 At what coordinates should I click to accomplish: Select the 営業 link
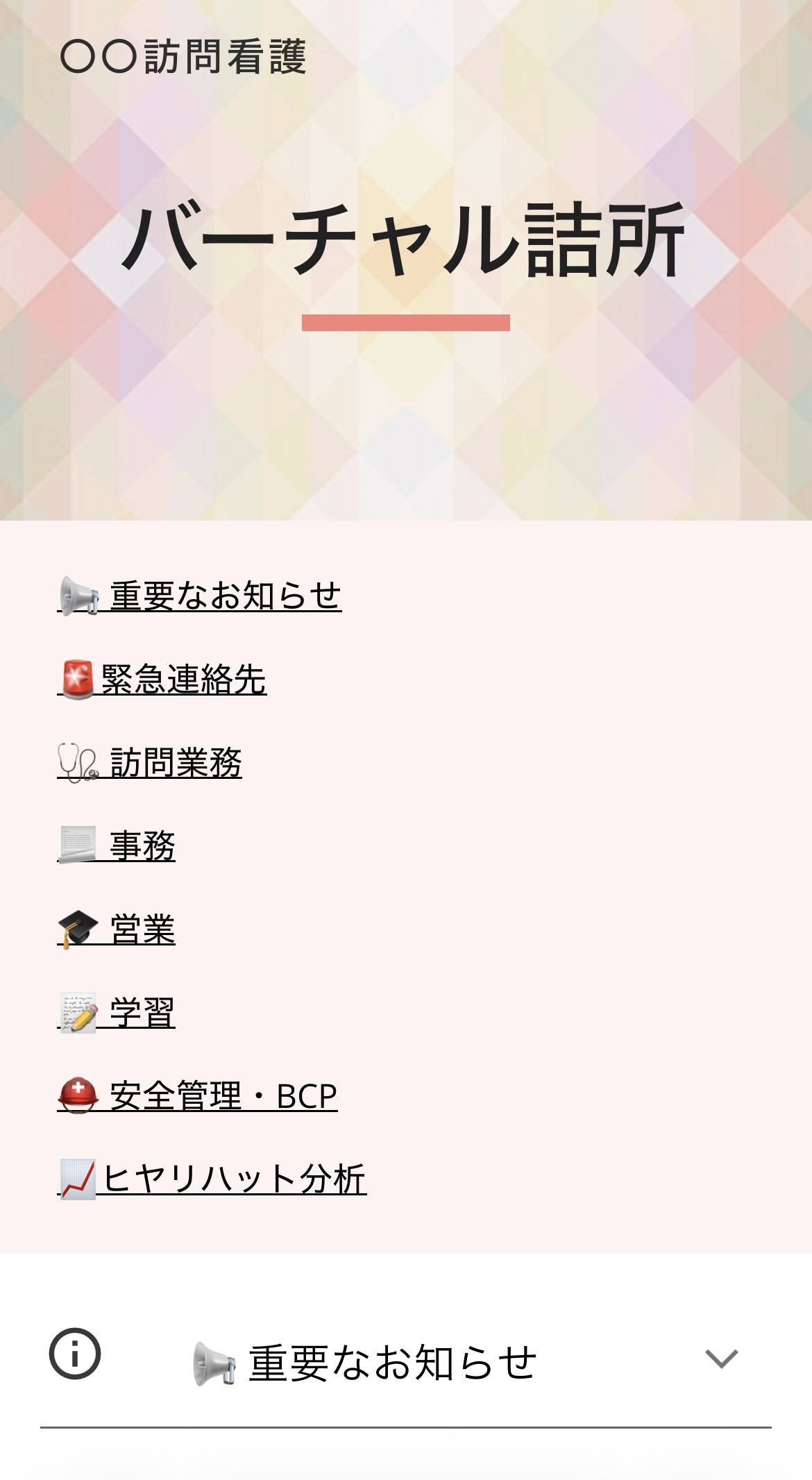click(116, 929)
